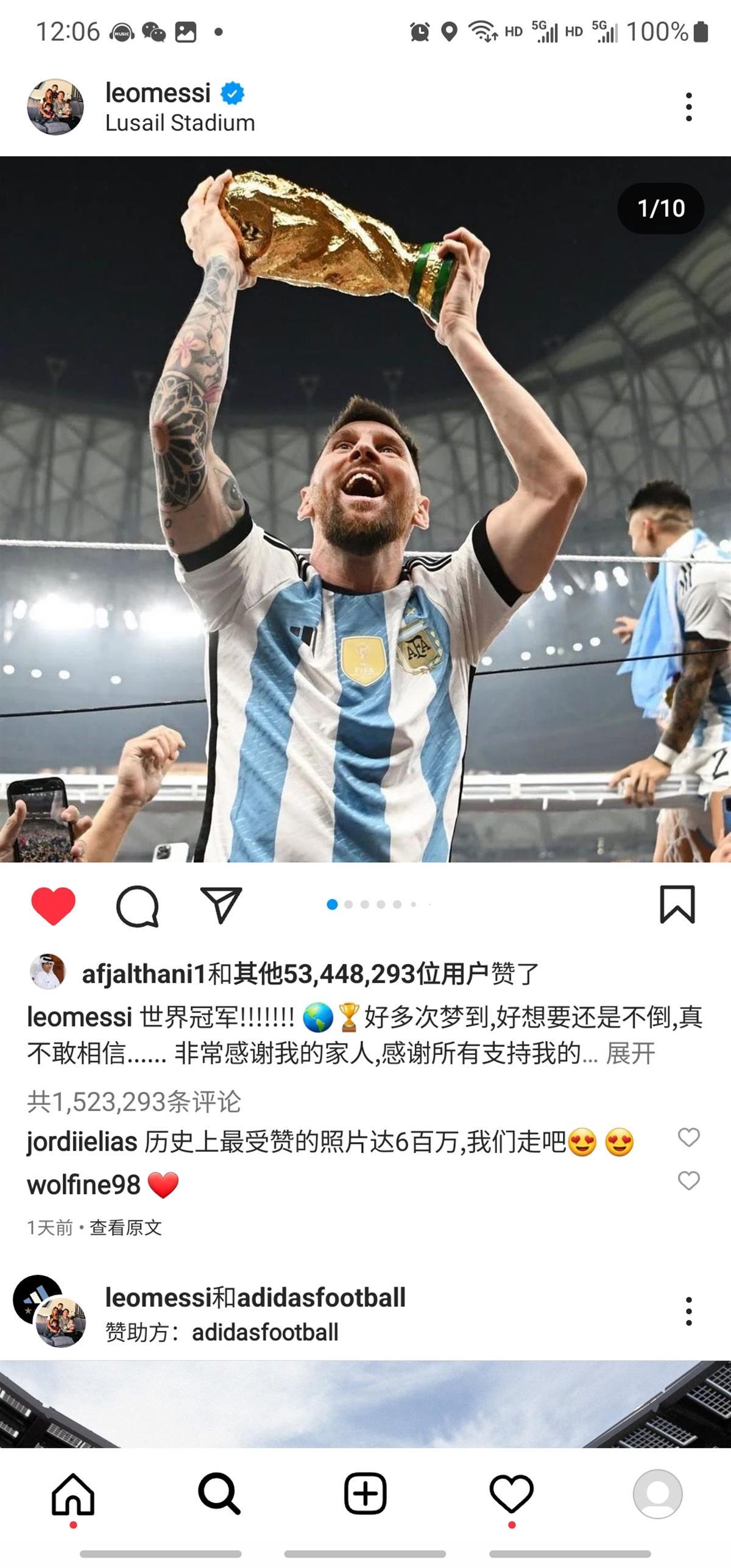This screenshot has width=731, height=1568.
Task: View all 1,523,293 comments
Action: [134, 1102]
